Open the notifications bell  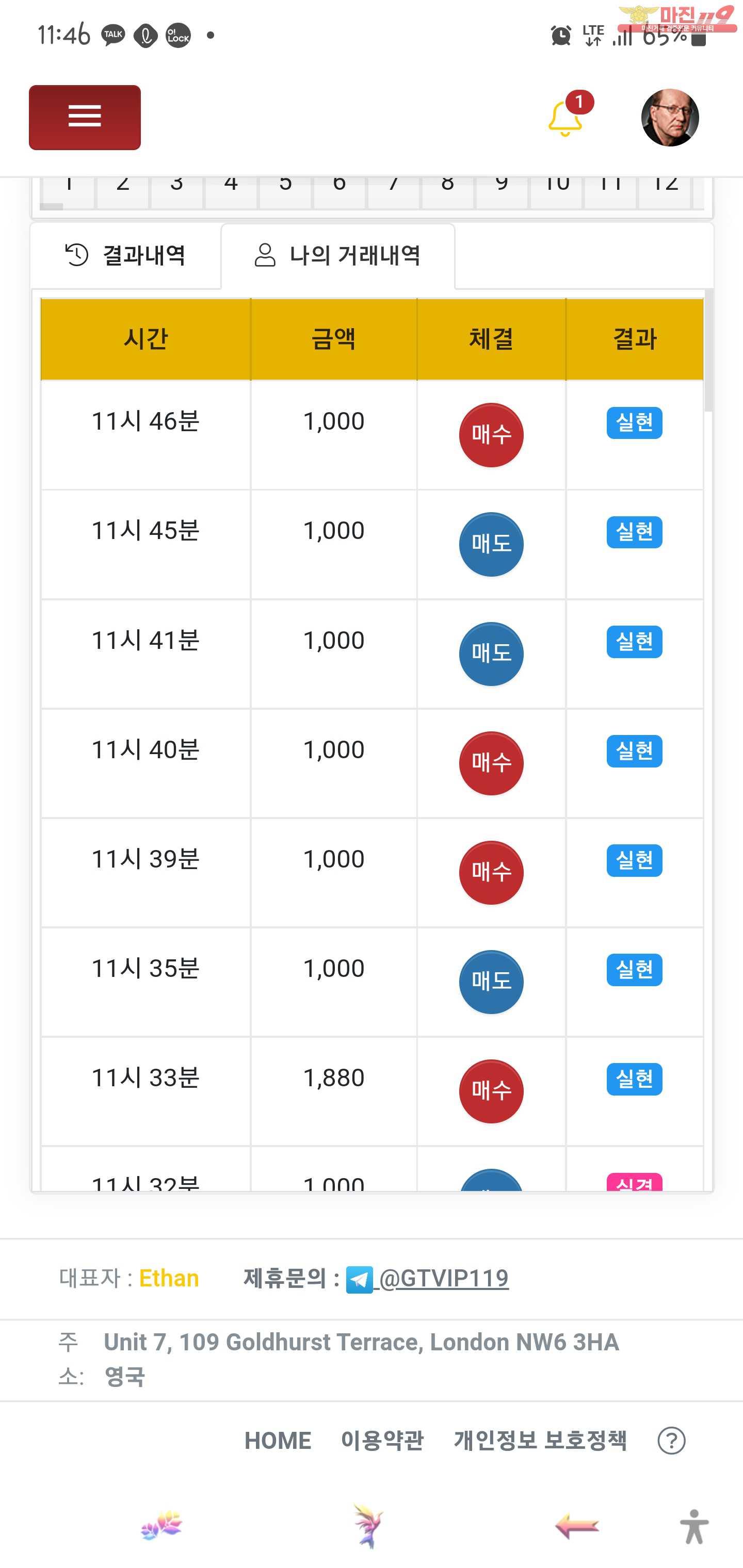[565, 118]
